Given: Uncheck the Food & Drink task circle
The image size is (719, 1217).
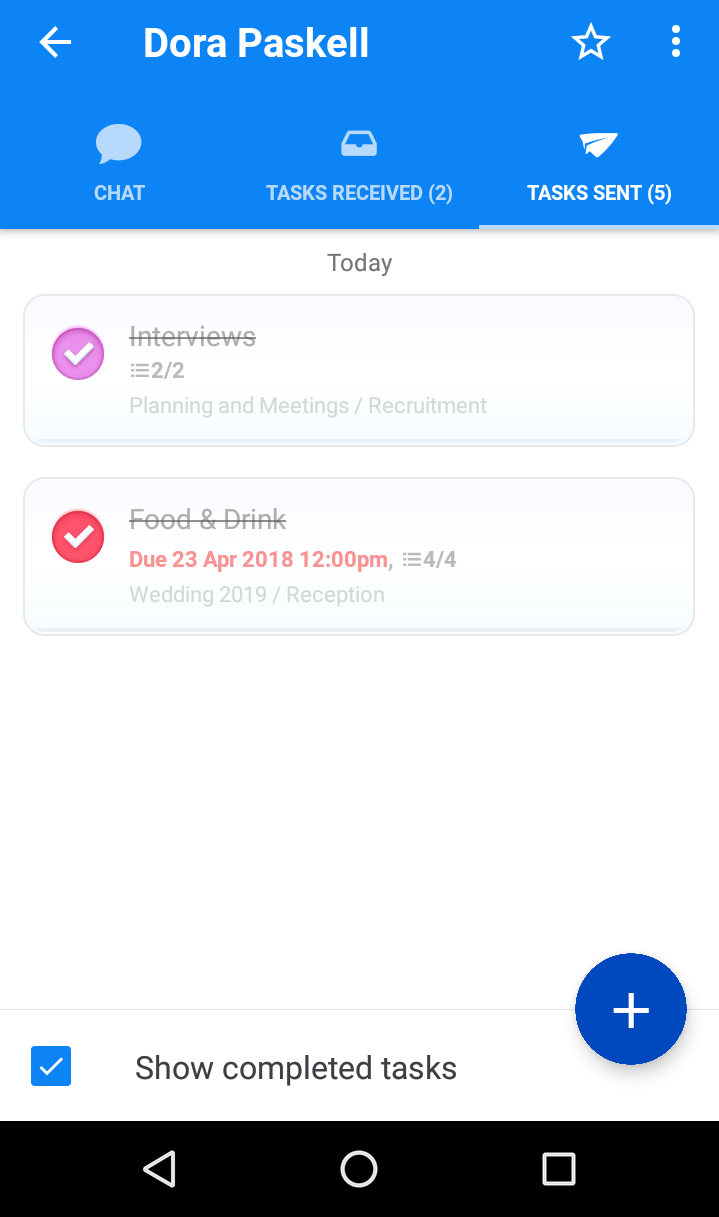Looking at the screenshot, I should (78, 537).
